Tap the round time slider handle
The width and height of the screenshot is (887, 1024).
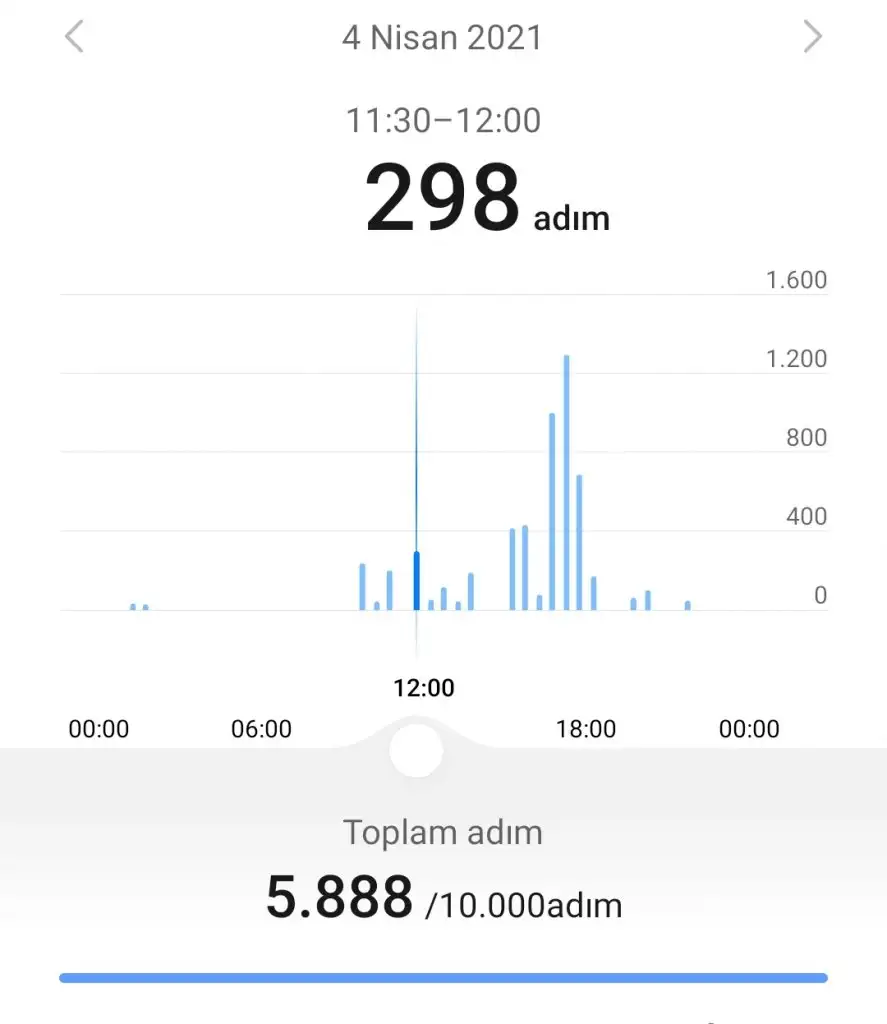tap(417, 751)
